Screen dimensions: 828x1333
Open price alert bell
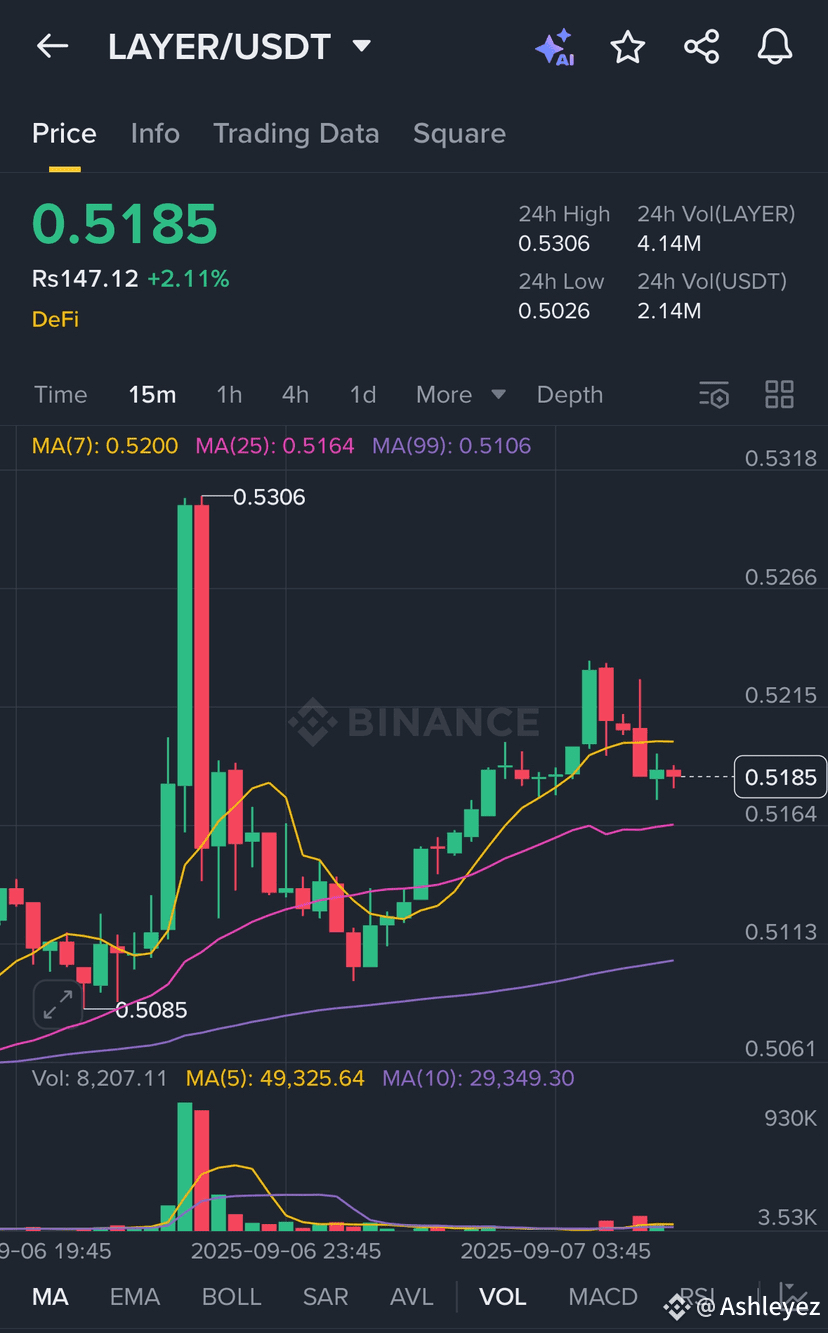(x=775, y=47)
